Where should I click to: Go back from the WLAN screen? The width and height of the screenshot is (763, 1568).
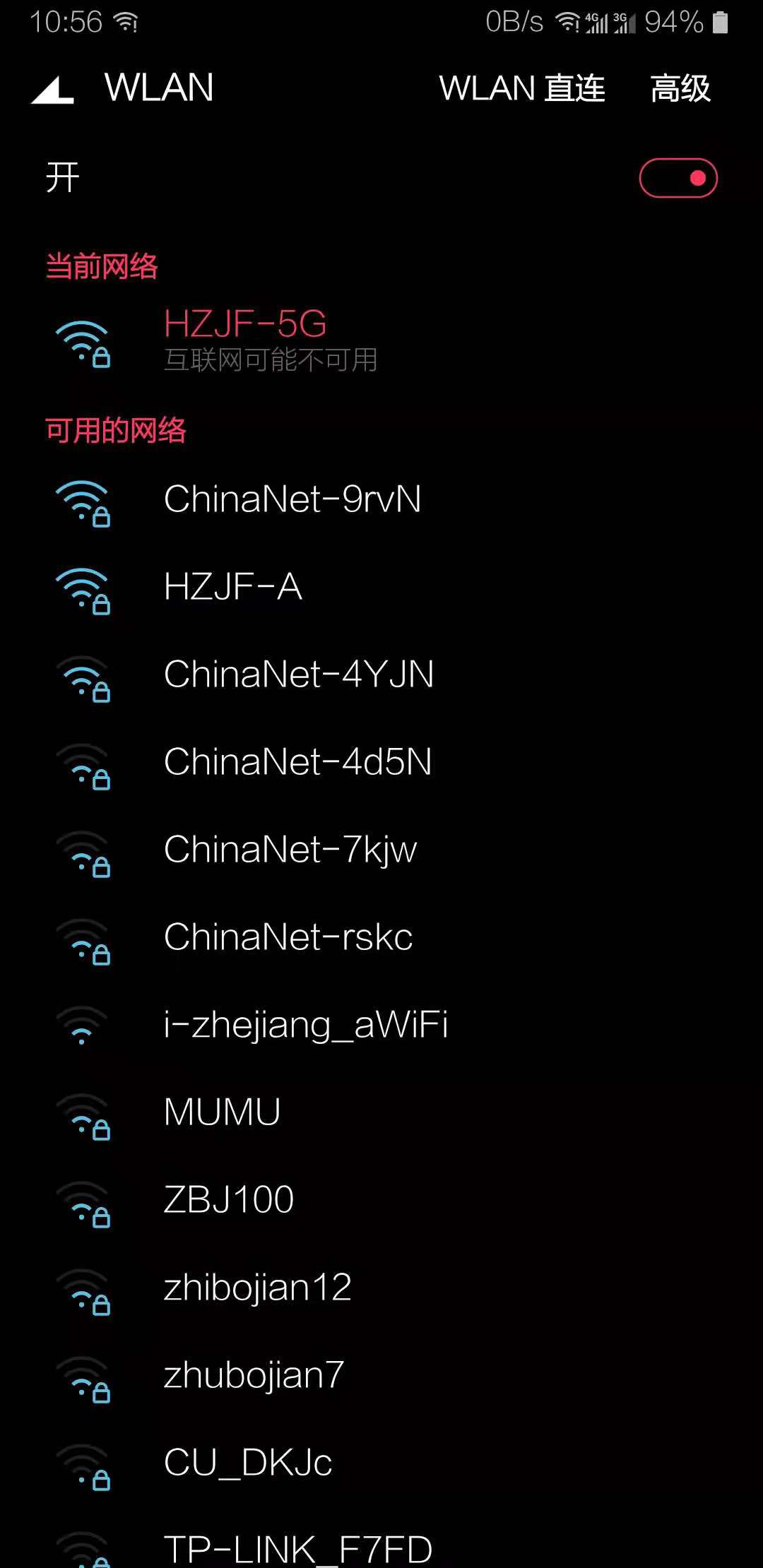[x=53, y=90]
